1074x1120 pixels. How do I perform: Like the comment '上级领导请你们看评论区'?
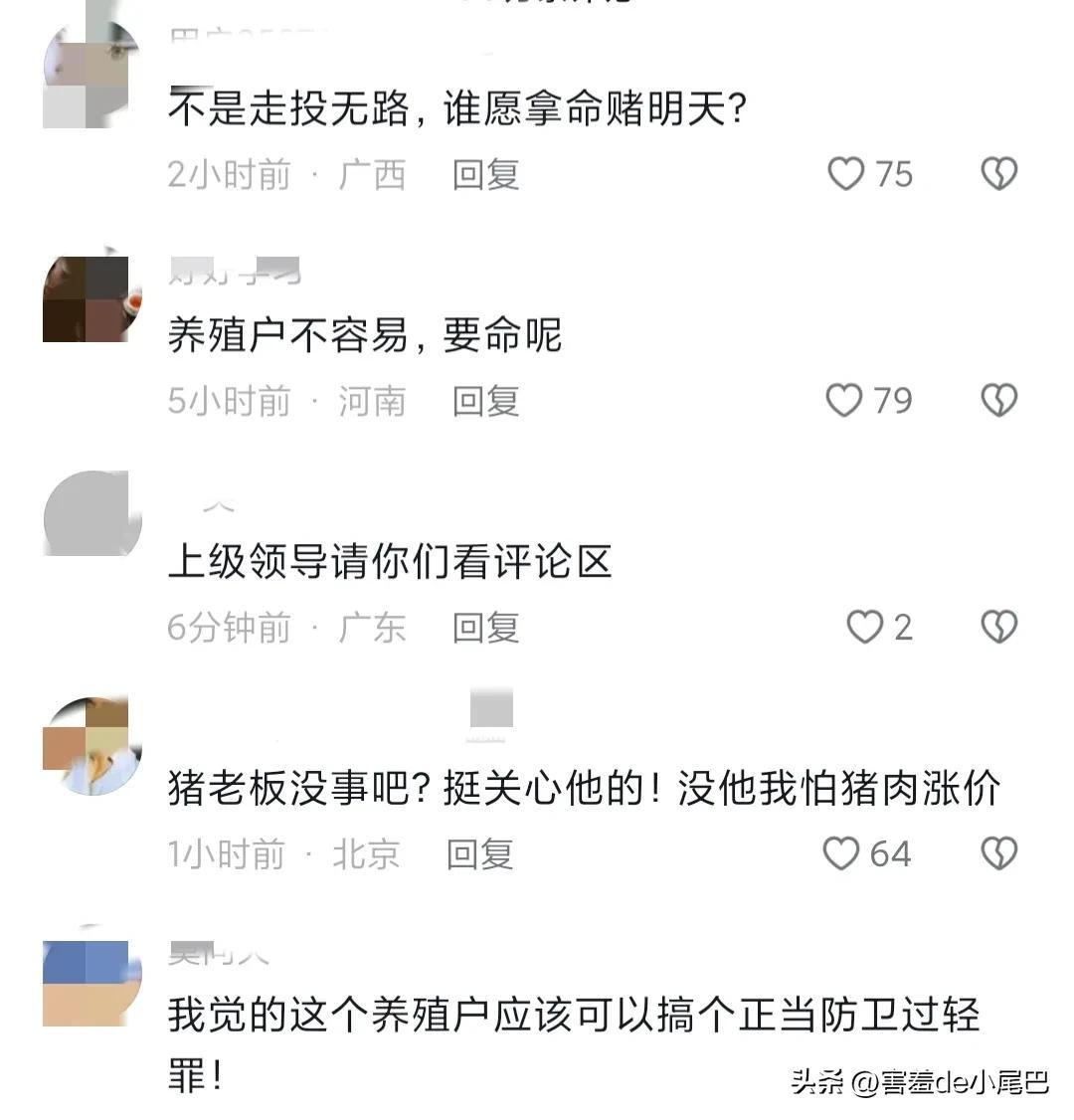[864, 627]
